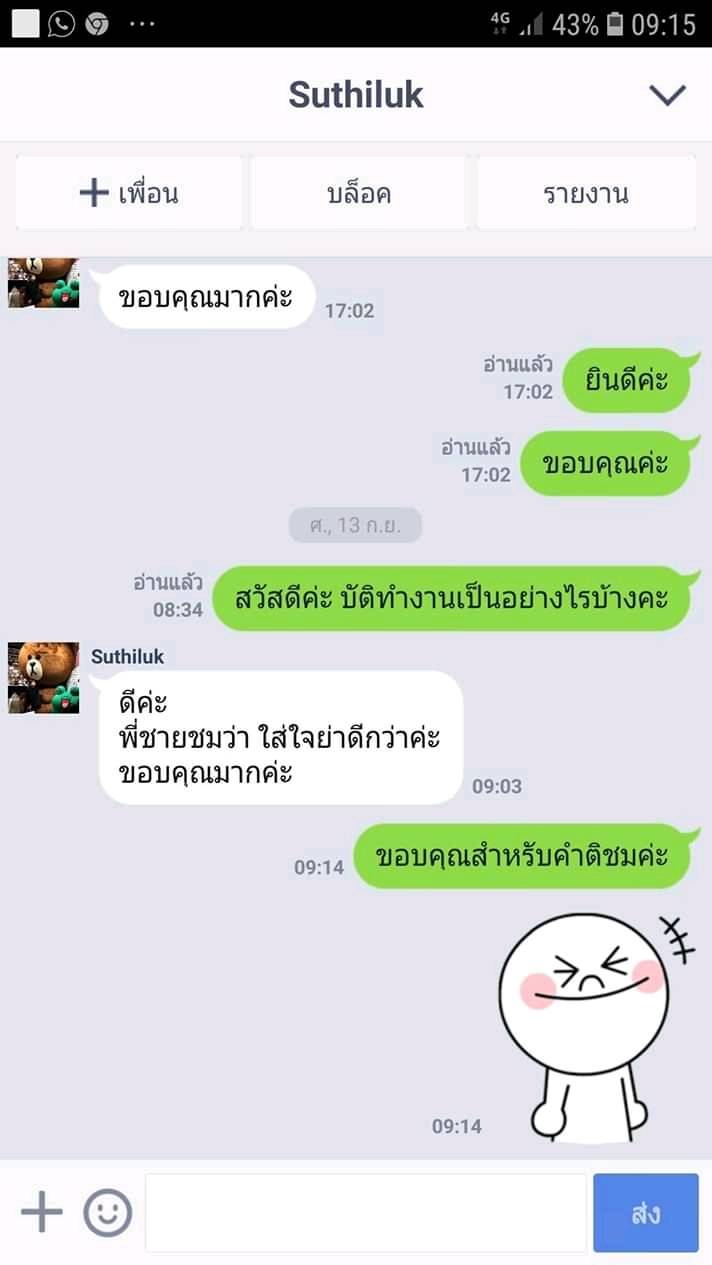Open Suthiluk's profile picture
The image size is (712, 1265).
coord(43,677)
